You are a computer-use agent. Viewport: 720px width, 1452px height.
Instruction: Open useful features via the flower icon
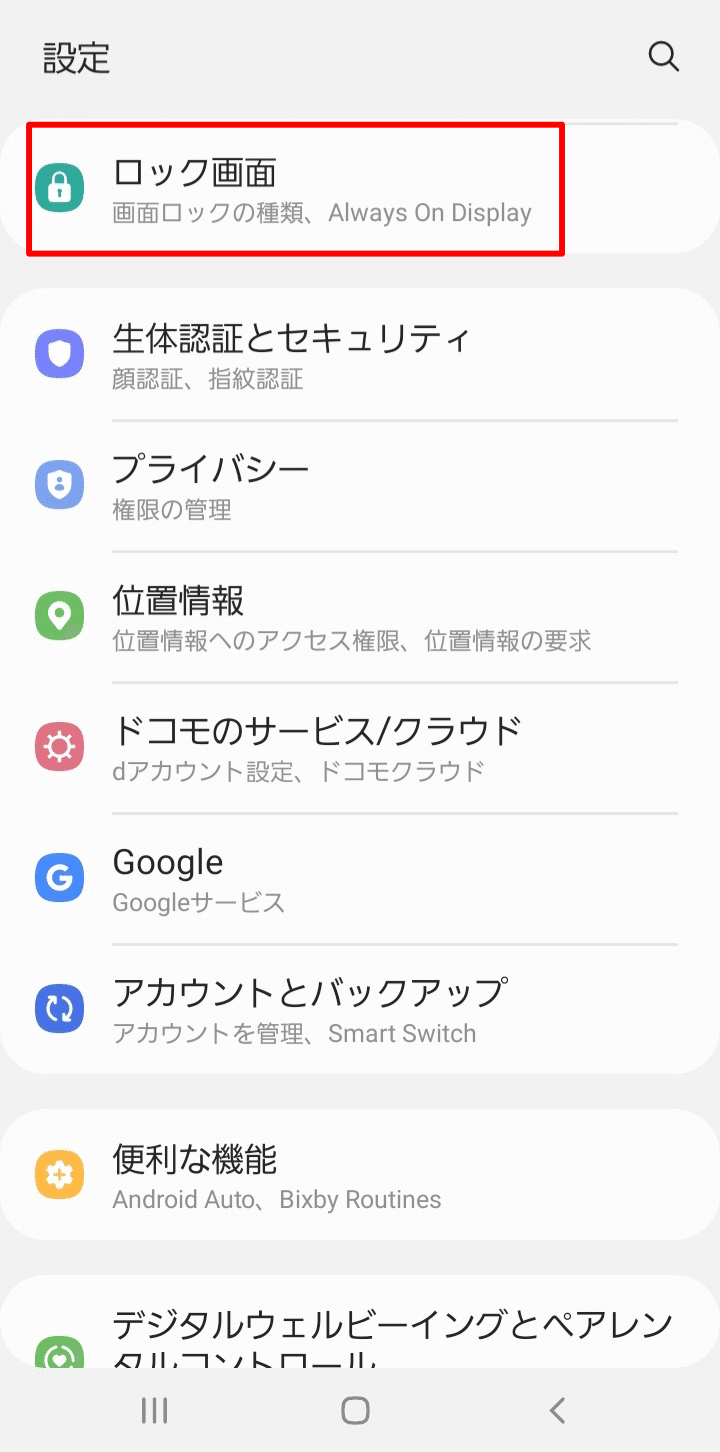coord(59,1174)
